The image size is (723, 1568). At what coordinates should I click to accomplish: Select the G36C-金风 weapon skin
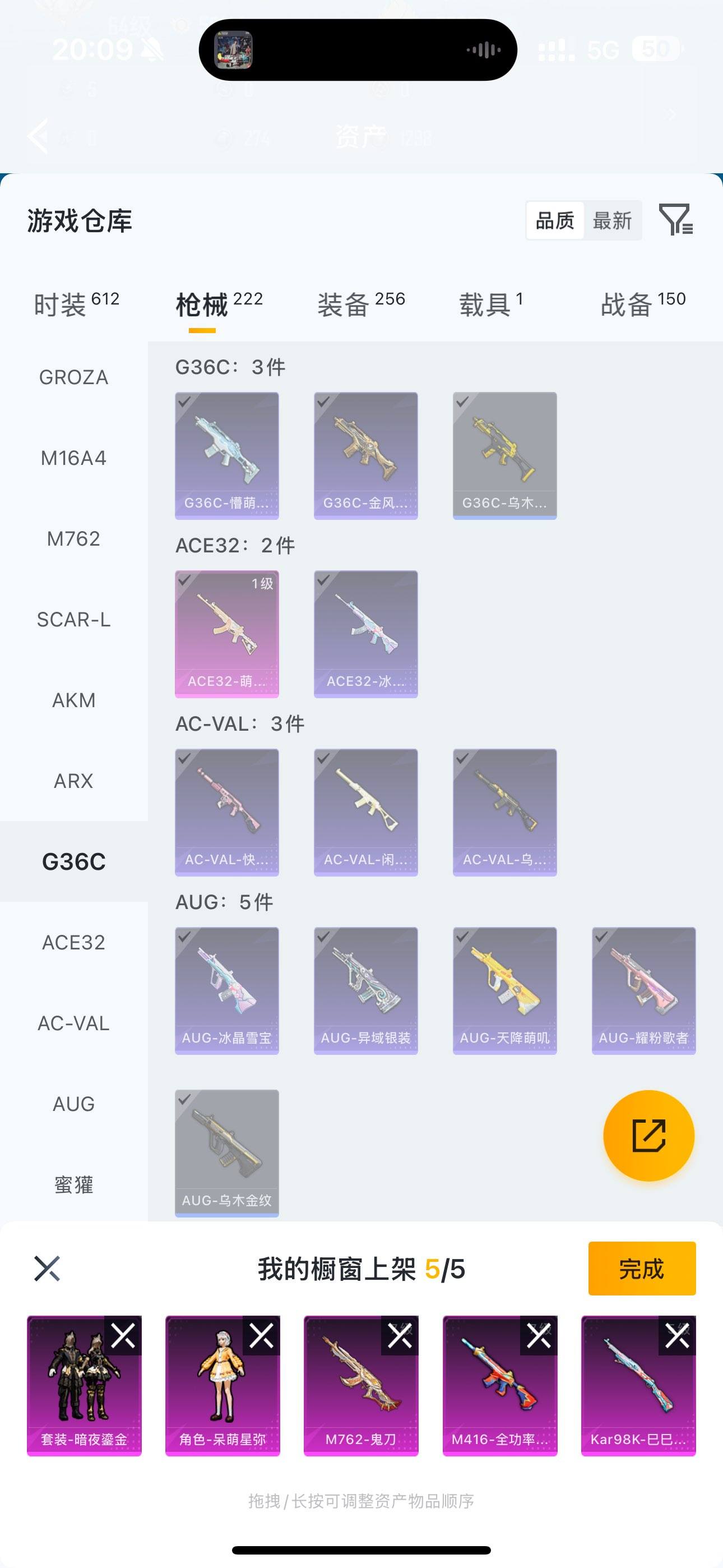(x=365, y=455)
